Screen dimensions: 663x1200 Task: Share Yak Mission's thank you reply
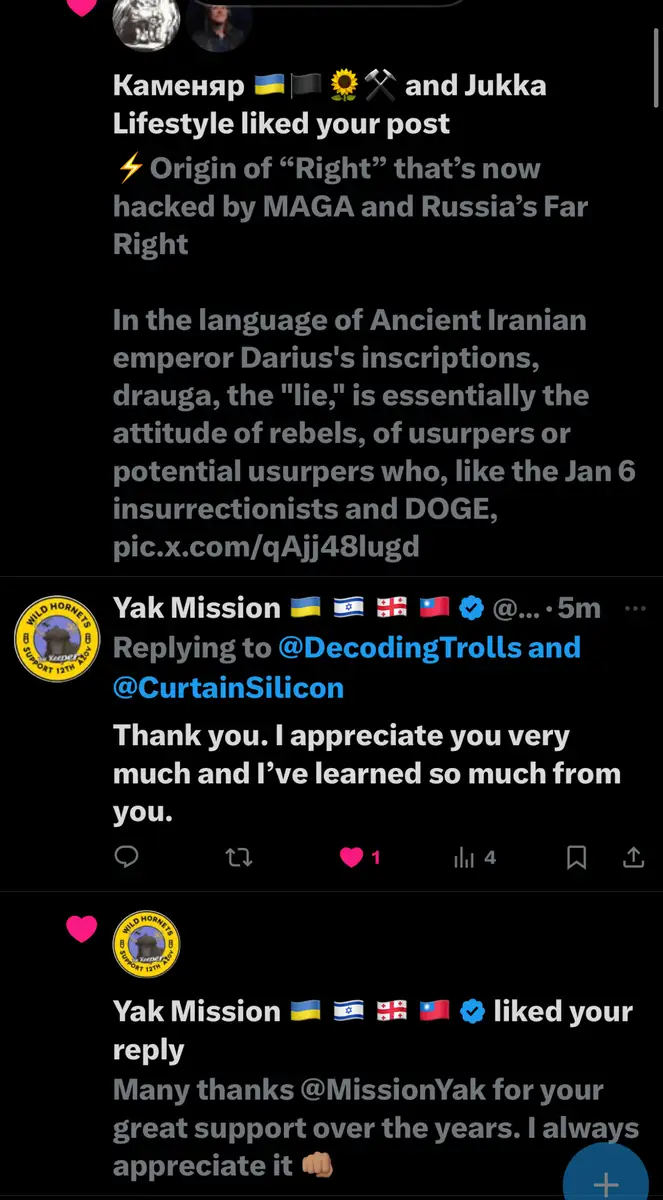[633, 857]
